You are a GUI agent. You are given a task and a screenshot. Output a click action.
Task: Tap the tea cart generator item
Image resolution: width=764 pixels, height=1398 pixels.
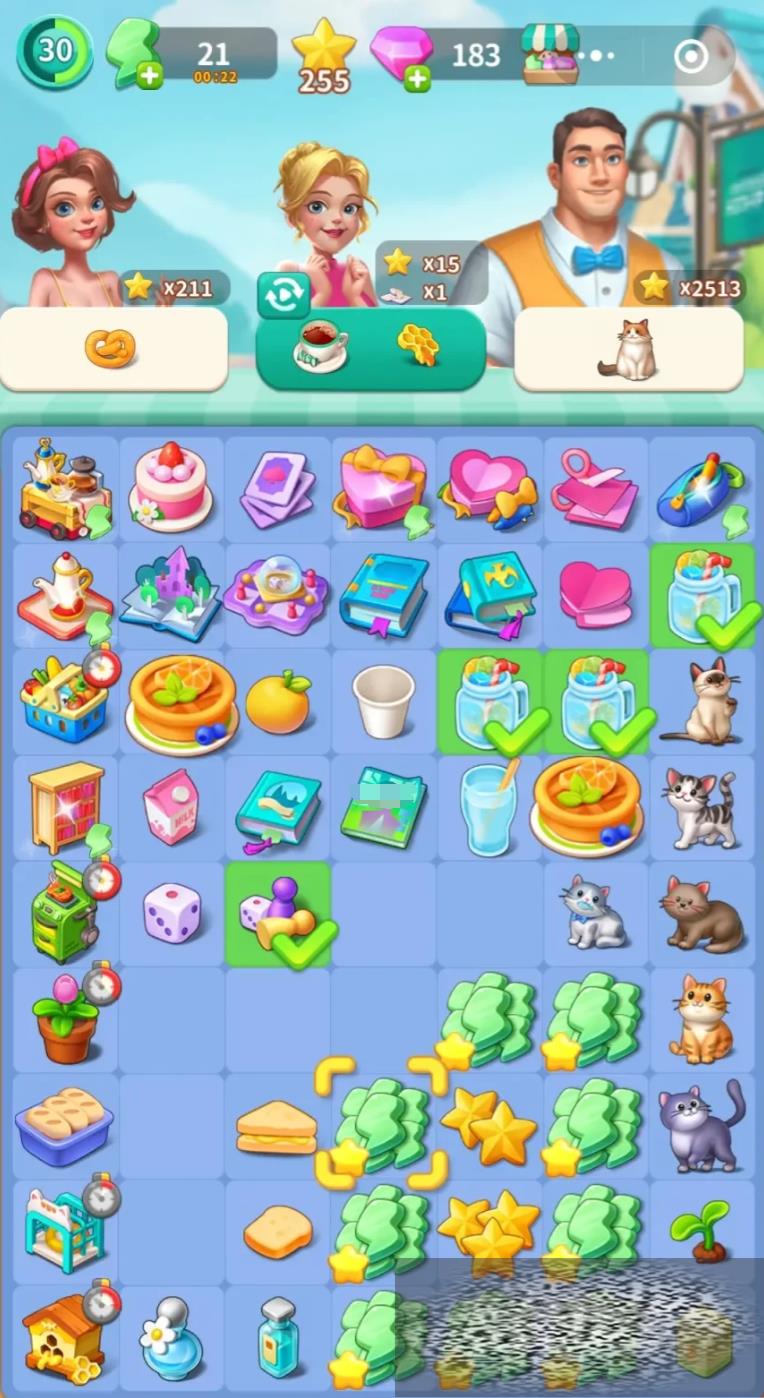tap(62, 488)
